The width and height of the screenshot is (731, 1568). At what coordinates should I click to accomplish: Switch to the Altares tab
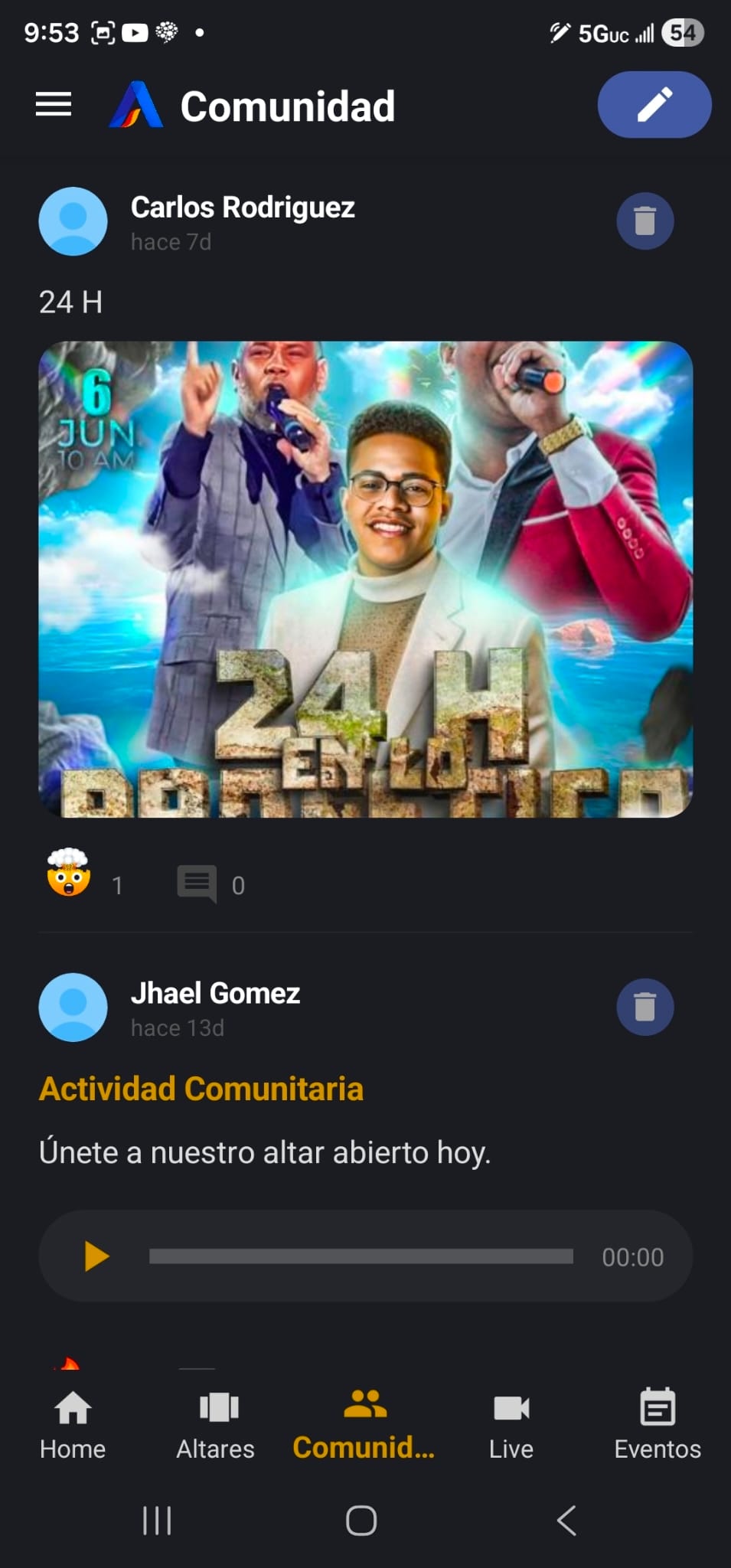(x=216, y=1424)
